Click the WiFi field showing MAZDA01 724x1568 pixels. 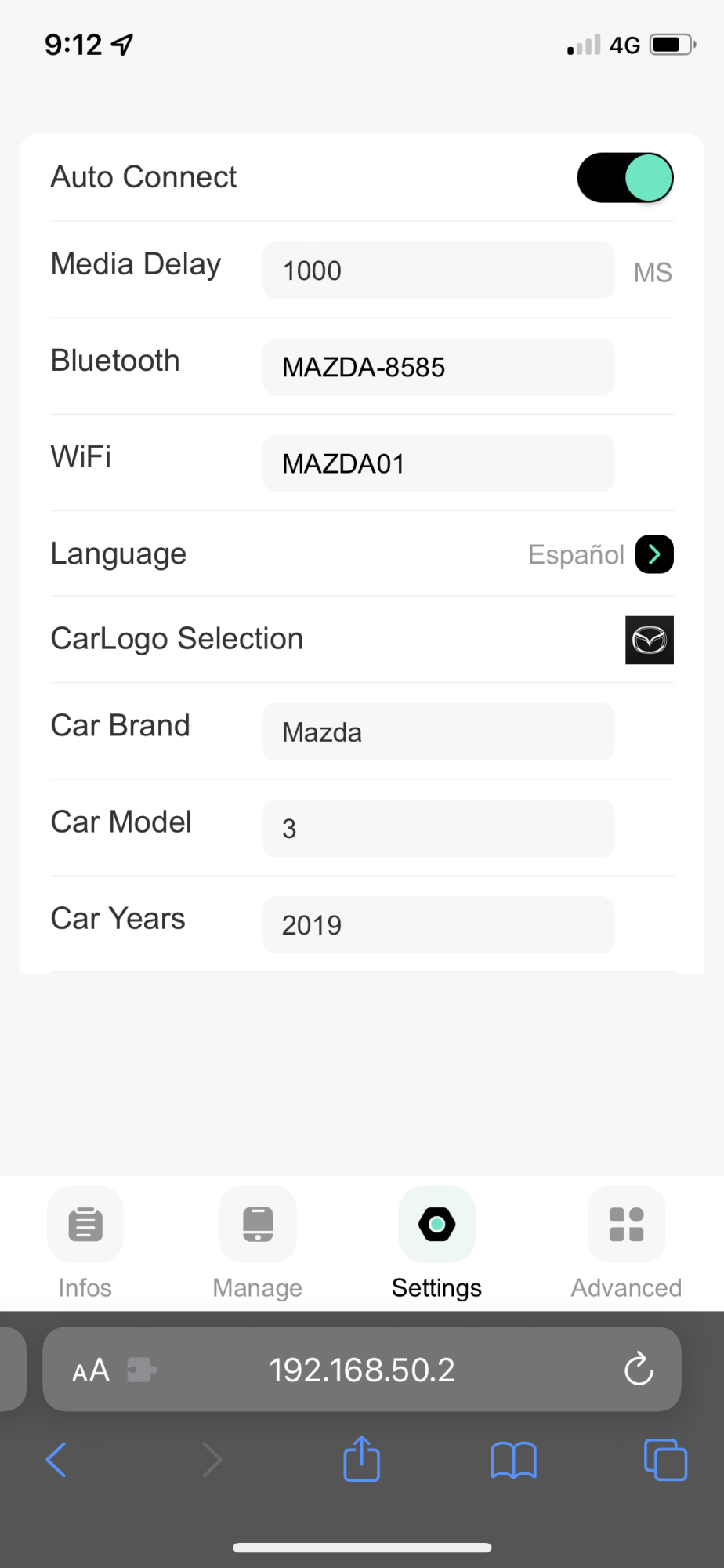pos(437,463)
